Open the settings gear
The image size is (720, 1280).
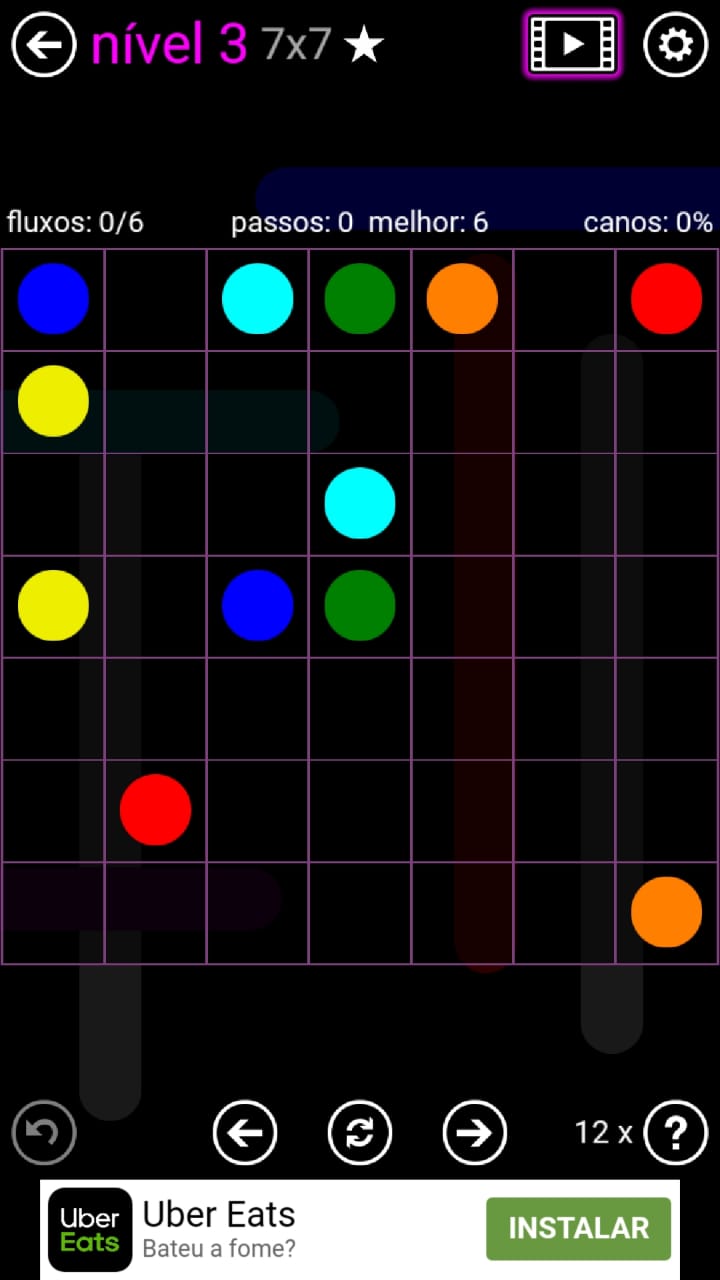coord(675,44)
